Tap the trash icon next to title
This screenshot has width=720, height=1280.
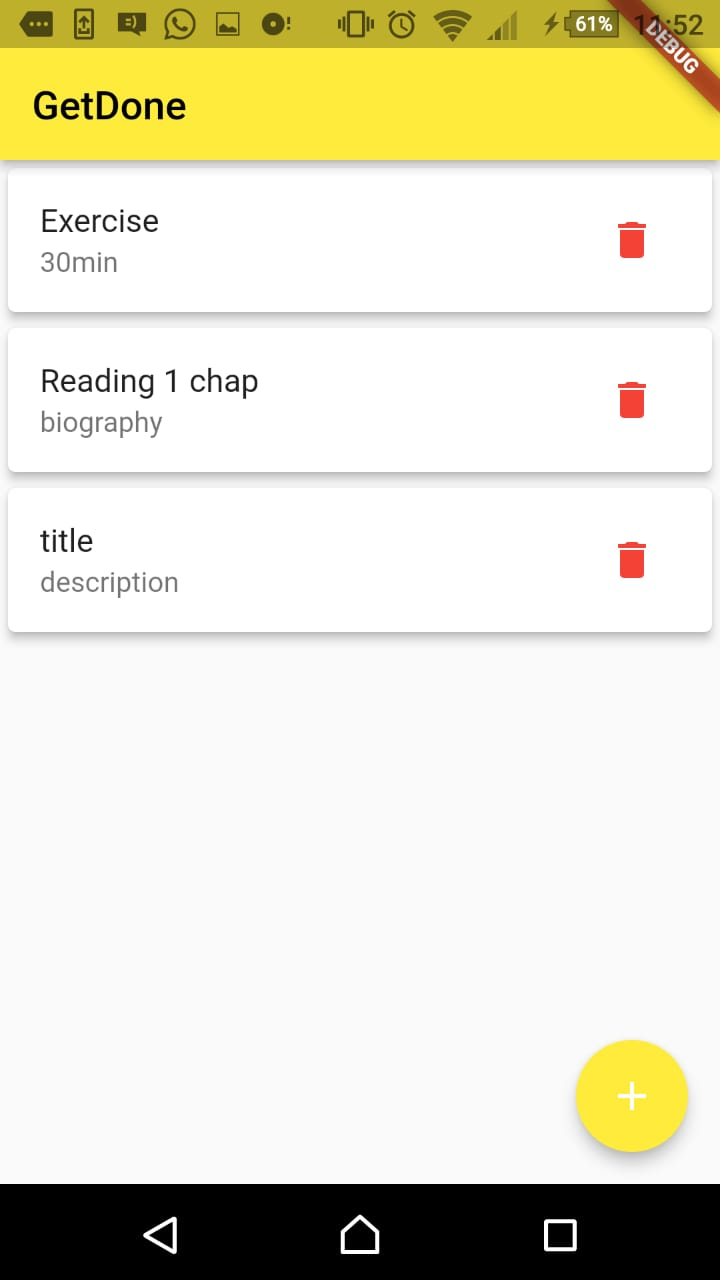[x=631, y=560]
